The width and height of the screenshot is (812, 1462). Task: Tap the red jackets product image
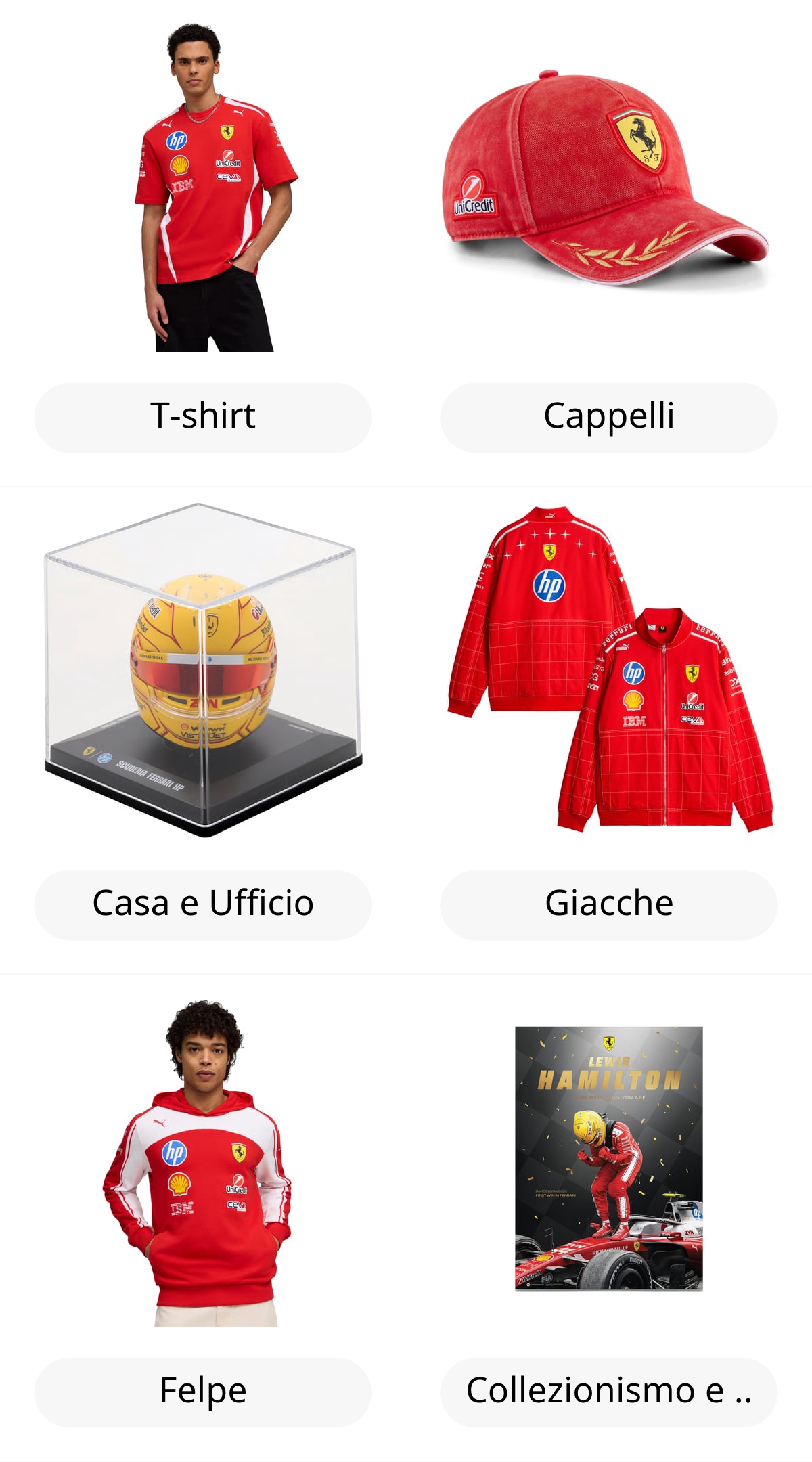pos(610,669)
